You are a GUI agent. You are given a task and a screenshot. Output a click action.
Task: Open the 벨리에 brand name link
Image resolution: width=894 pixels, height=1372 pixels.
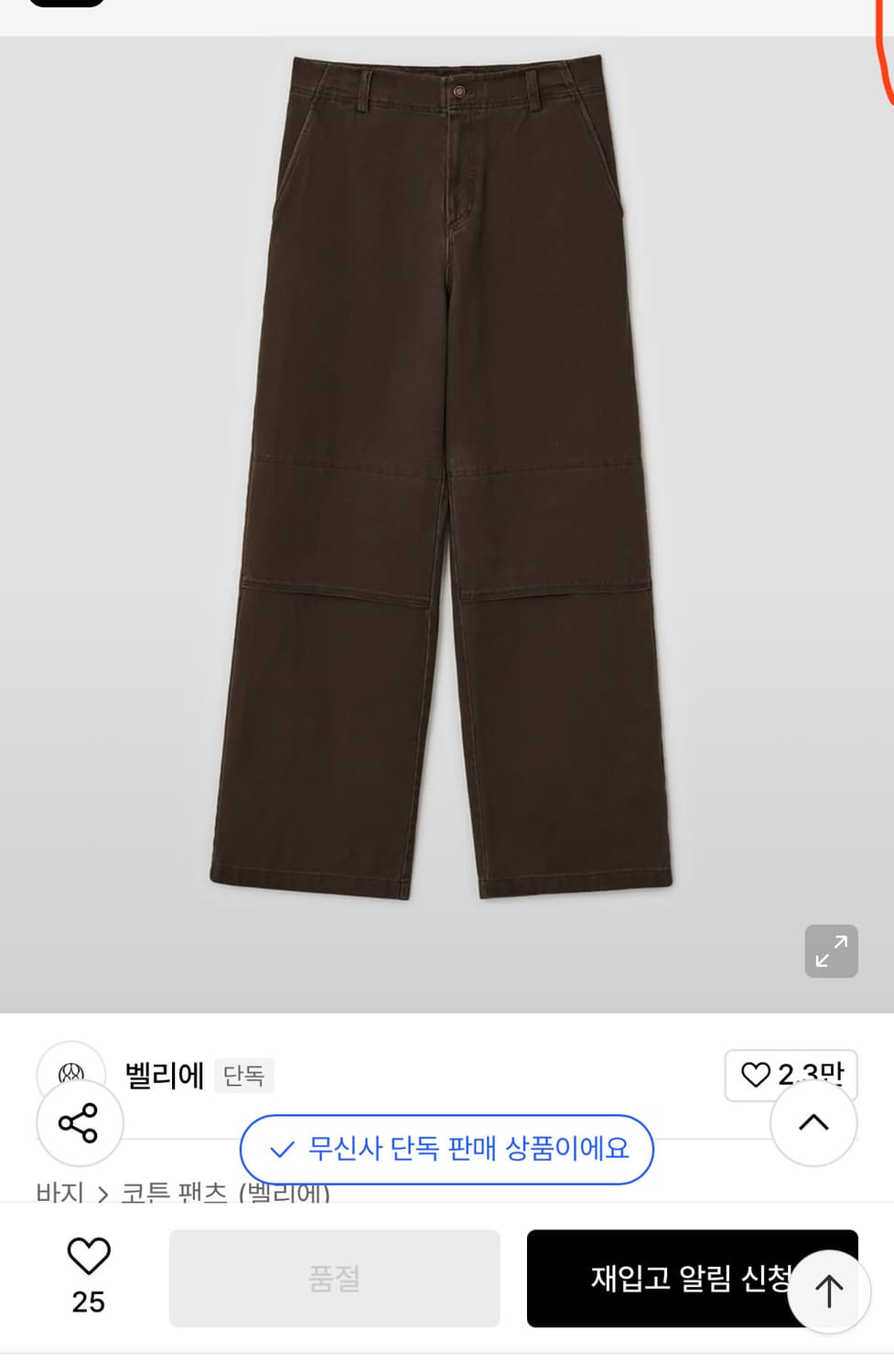163,1076
